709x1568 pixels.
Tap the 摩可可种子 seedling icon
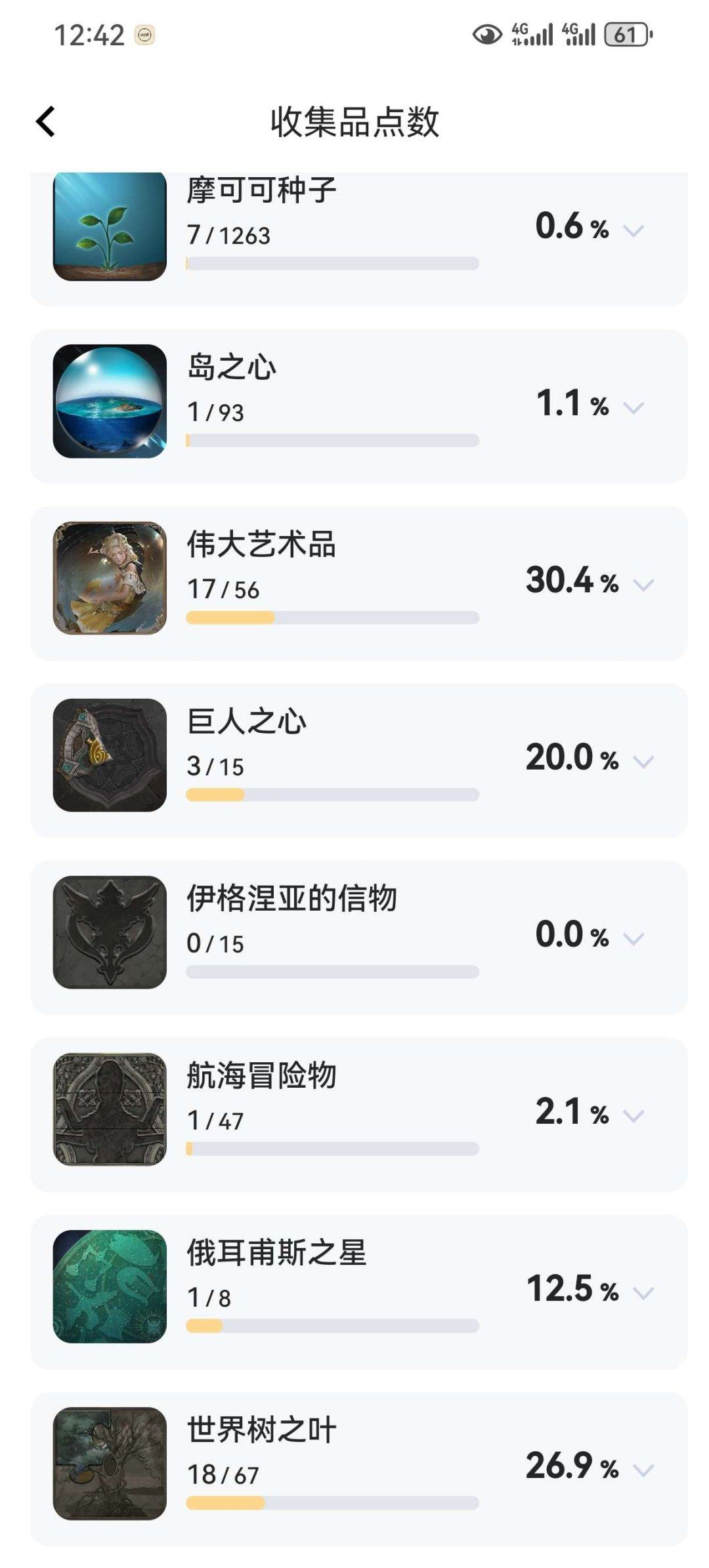(110, 226)
